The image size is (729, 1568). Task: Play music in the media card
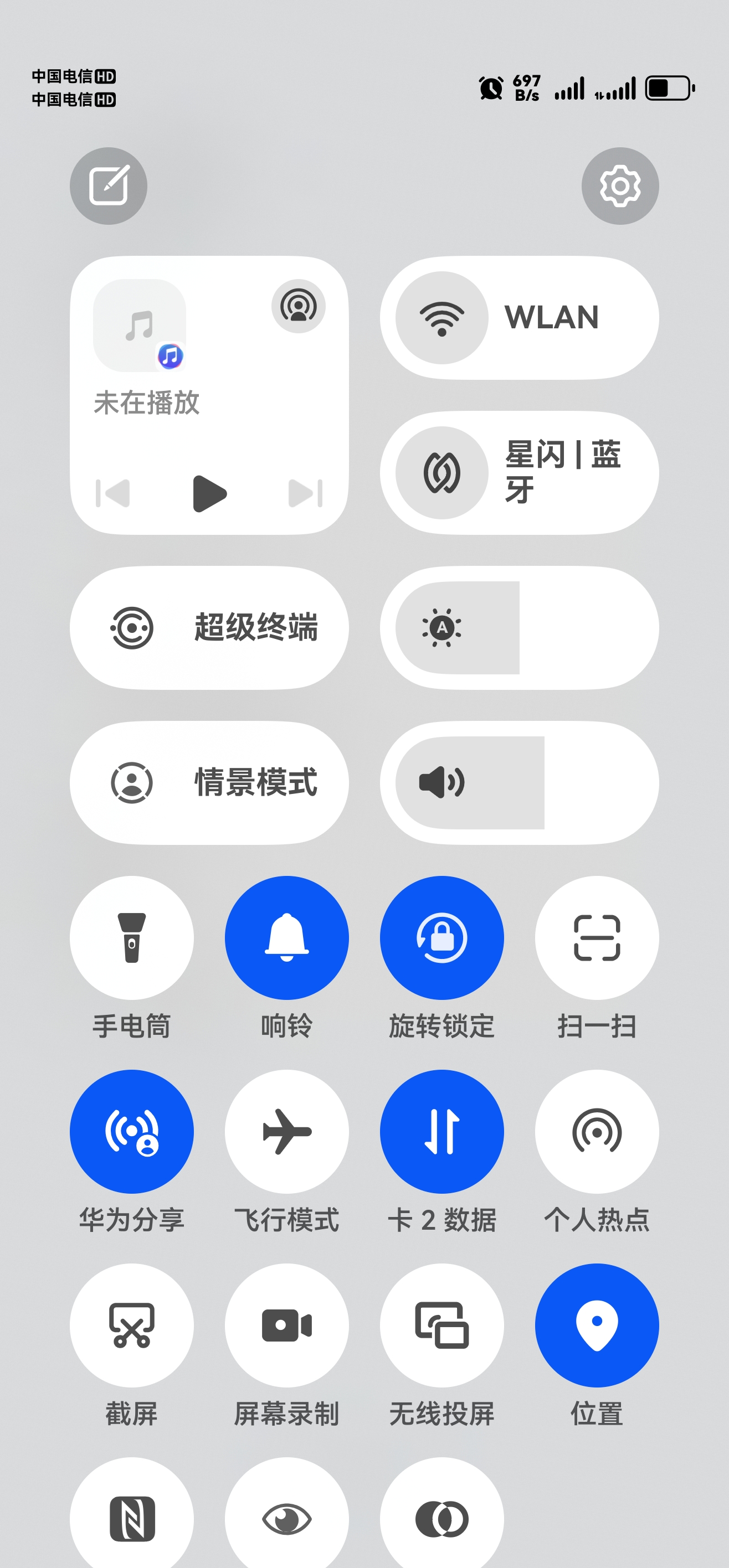coord(209,493)
